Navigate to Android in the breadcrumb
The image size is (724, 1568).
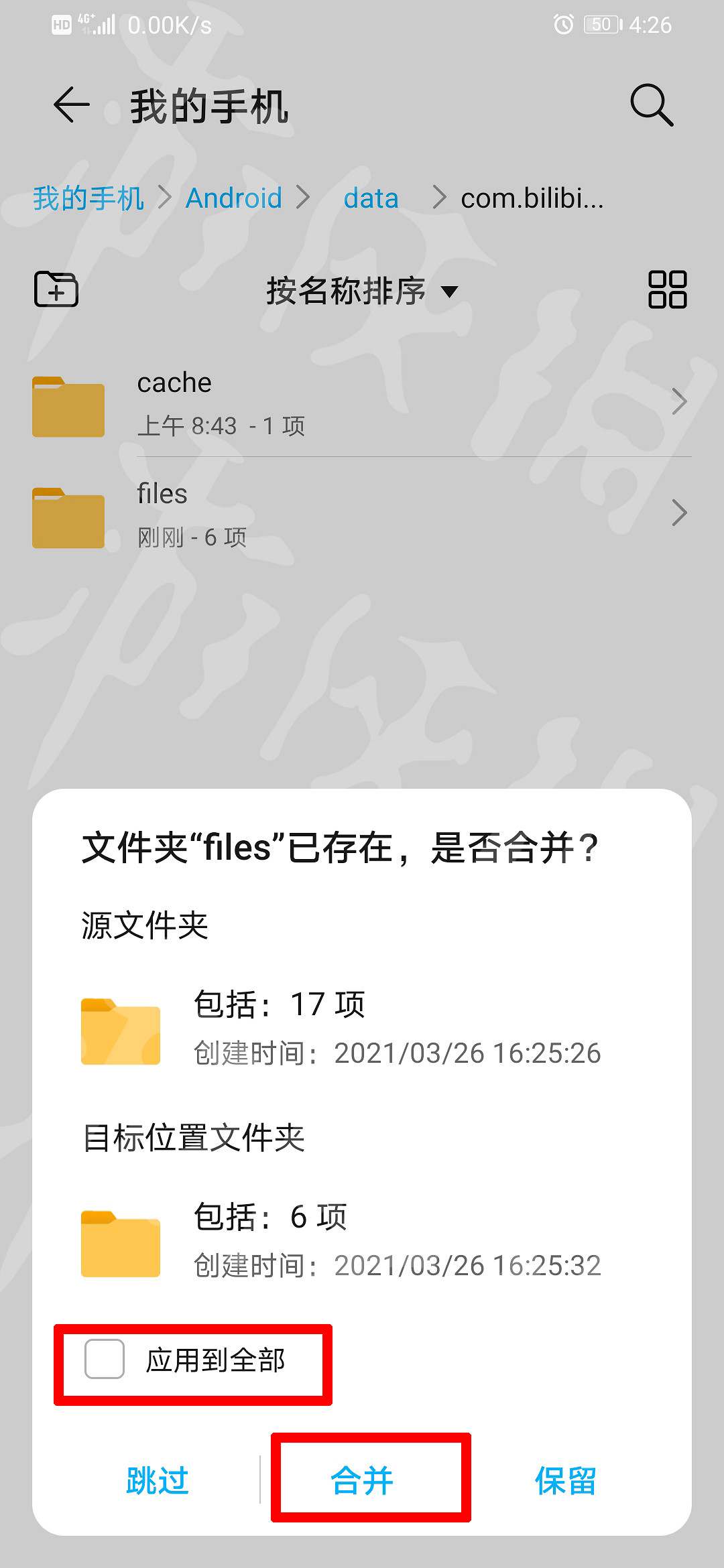coord(234,198)
